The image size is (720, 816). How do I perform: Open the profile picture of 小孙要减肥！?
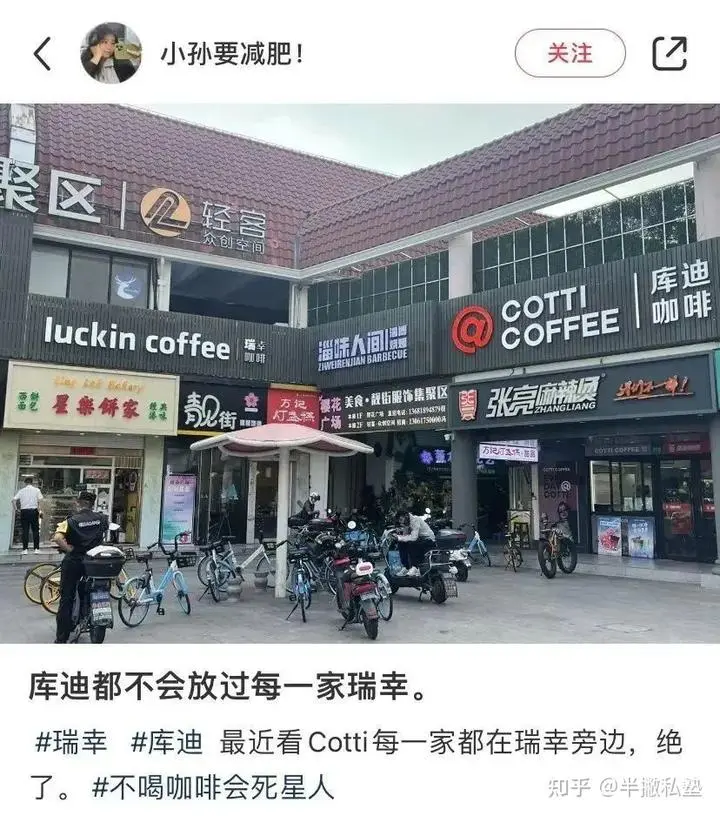[x=111, y=53]
